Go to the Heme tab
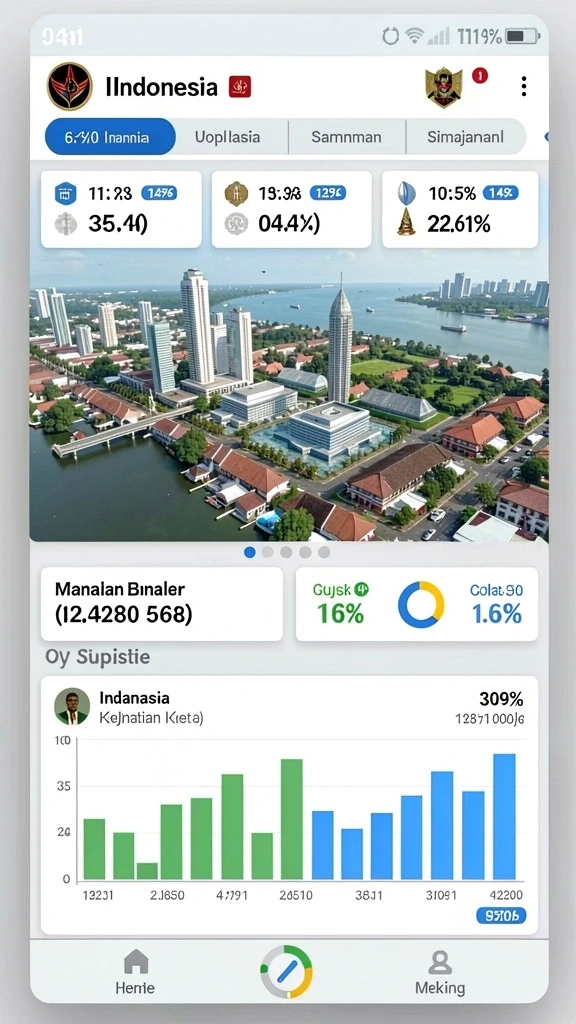The height and width of the screenshot is (1024, 576). coord(135,972)
